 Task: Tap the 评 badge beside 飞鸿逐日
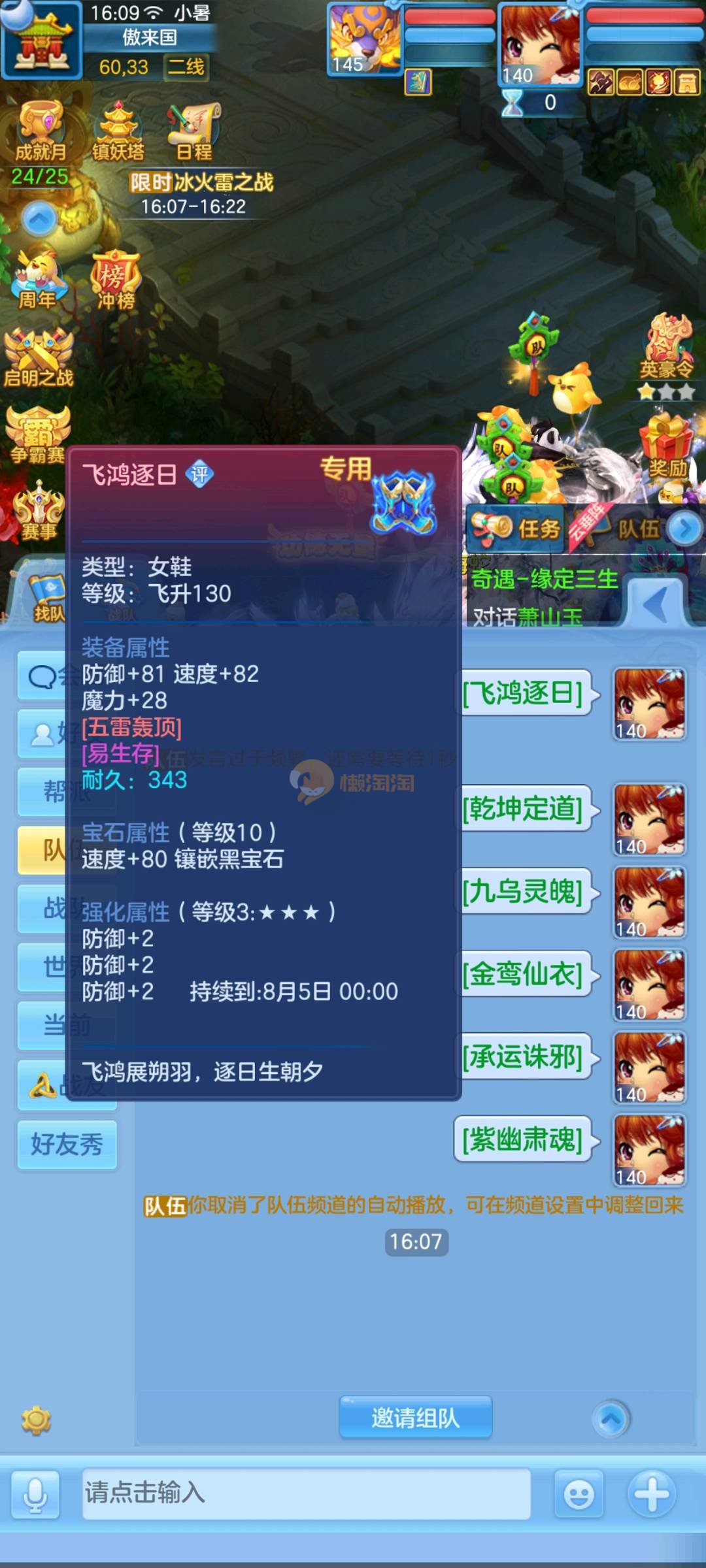pos(199,474)
